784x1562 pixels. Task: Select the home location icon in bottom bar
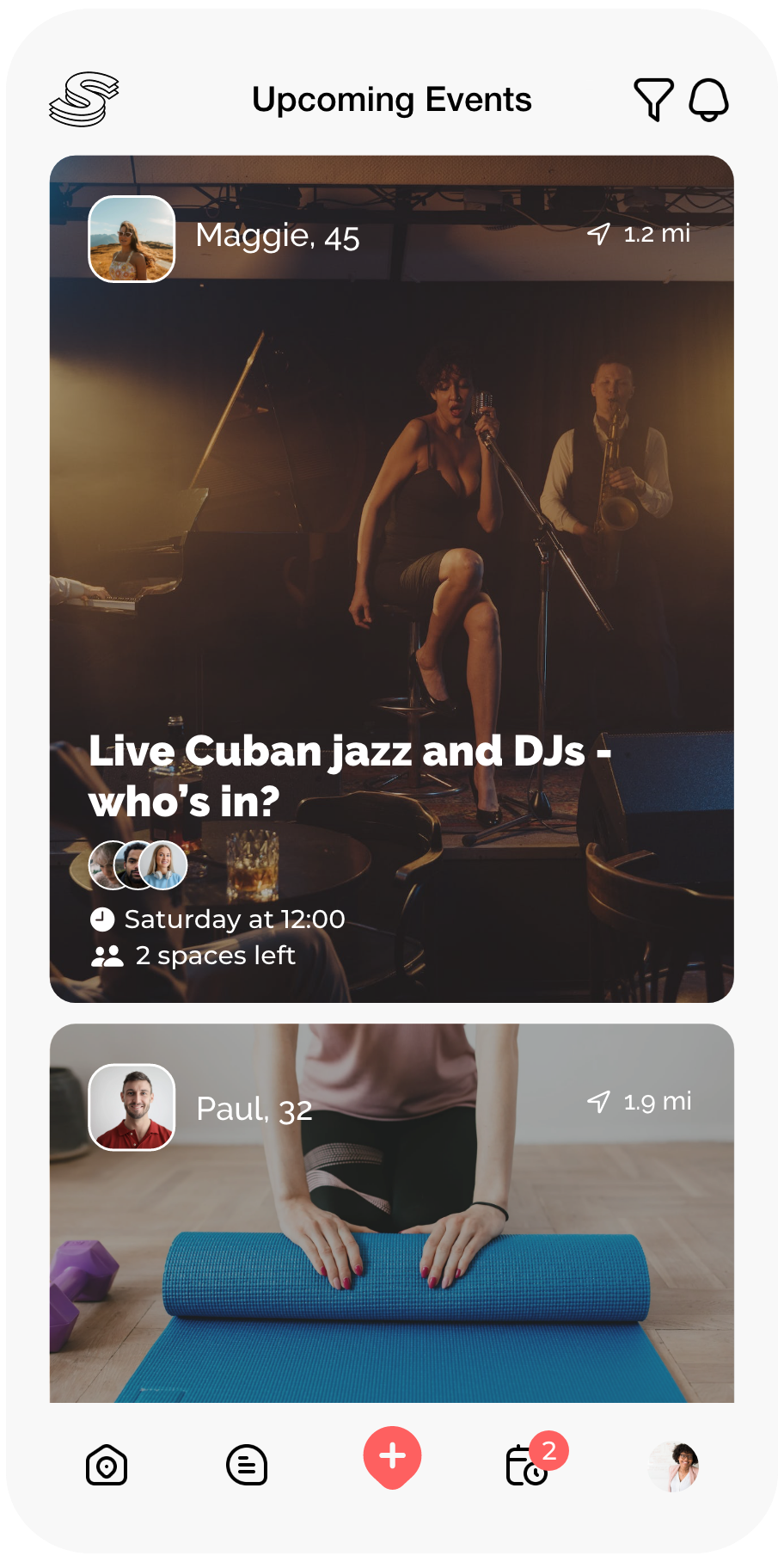tap(107, 1466)
